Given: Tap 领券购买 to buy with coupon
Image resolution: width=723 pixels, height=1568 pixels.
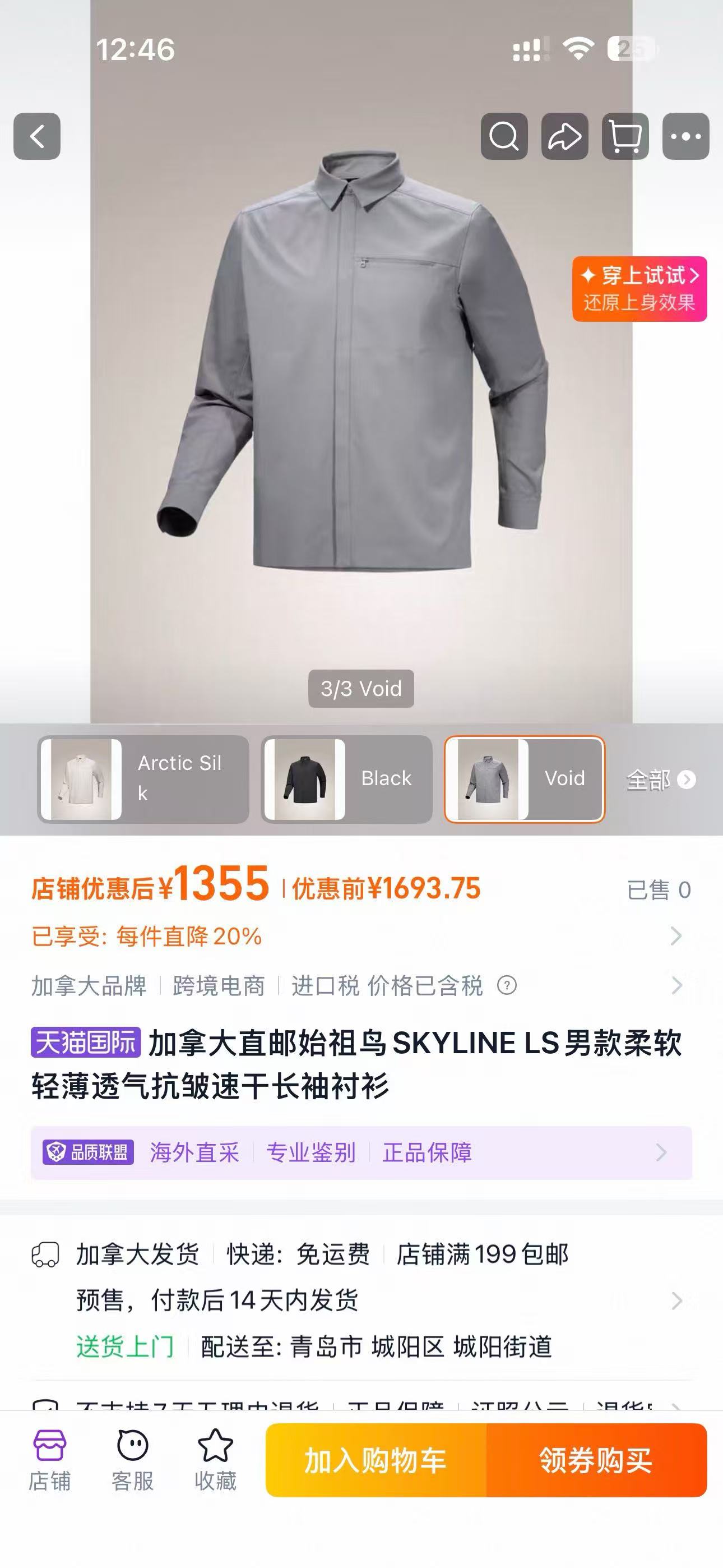Looking at the screenshot, I should tap(596, 1460).
